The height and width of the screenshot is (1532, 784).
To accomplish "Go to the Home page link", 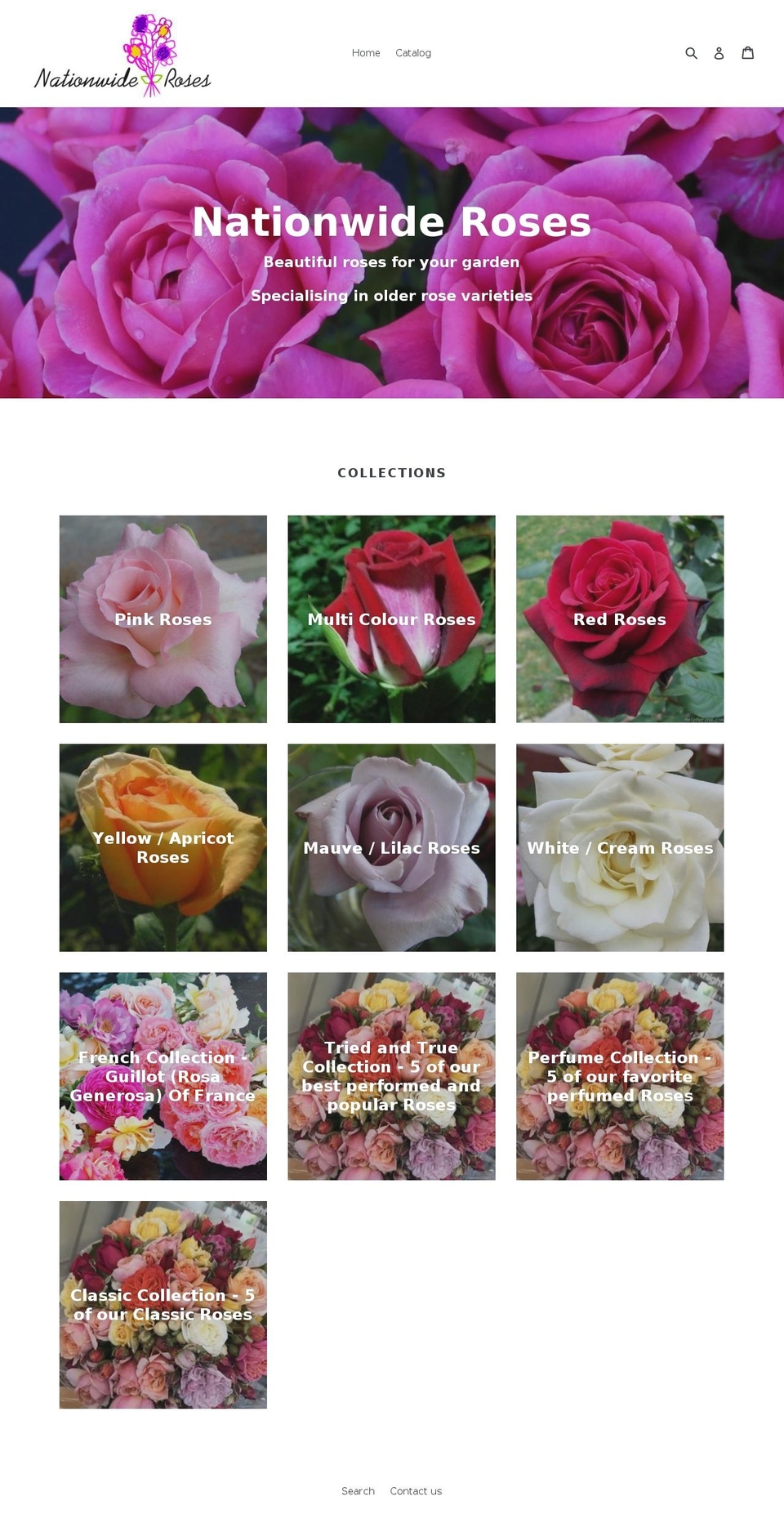I will pyautogui.click(x=366, y=53).
